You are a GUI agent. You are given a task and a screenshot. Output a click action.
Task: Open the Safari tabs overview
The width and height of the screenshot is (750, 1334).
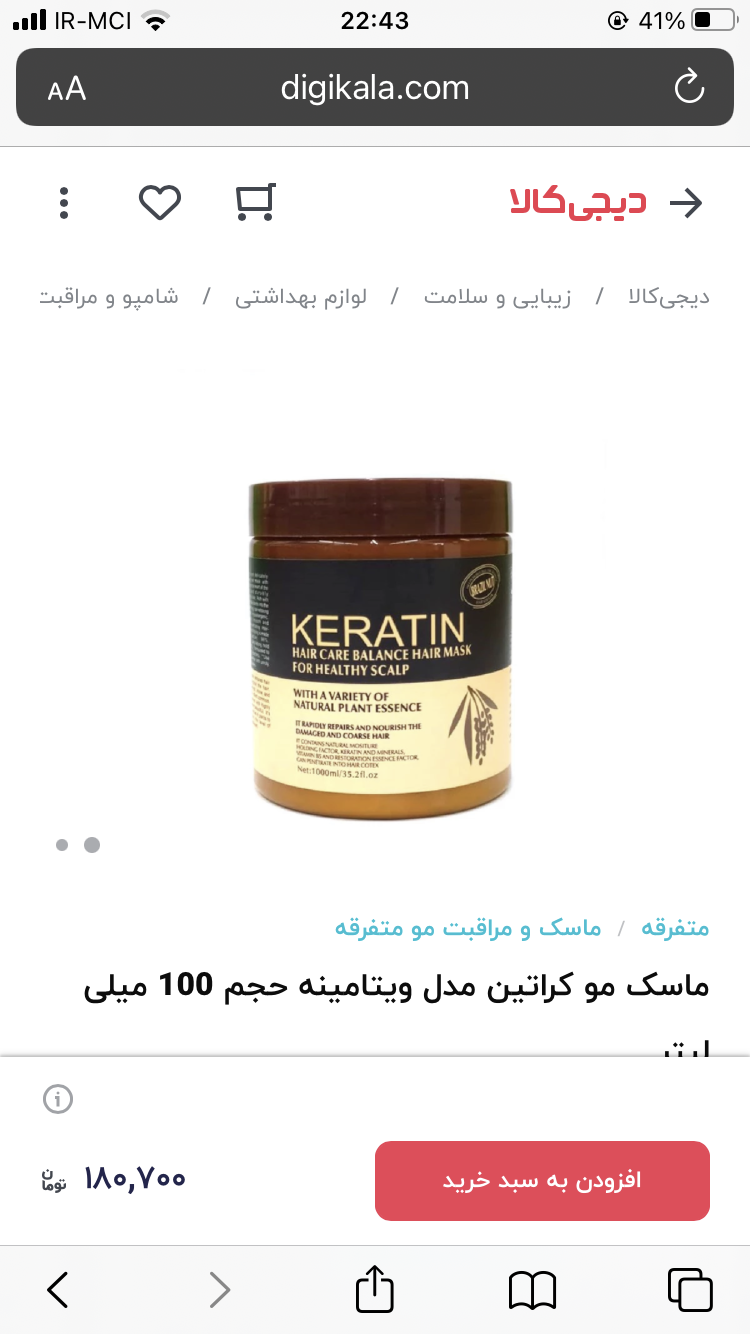tap(689, 1290)
